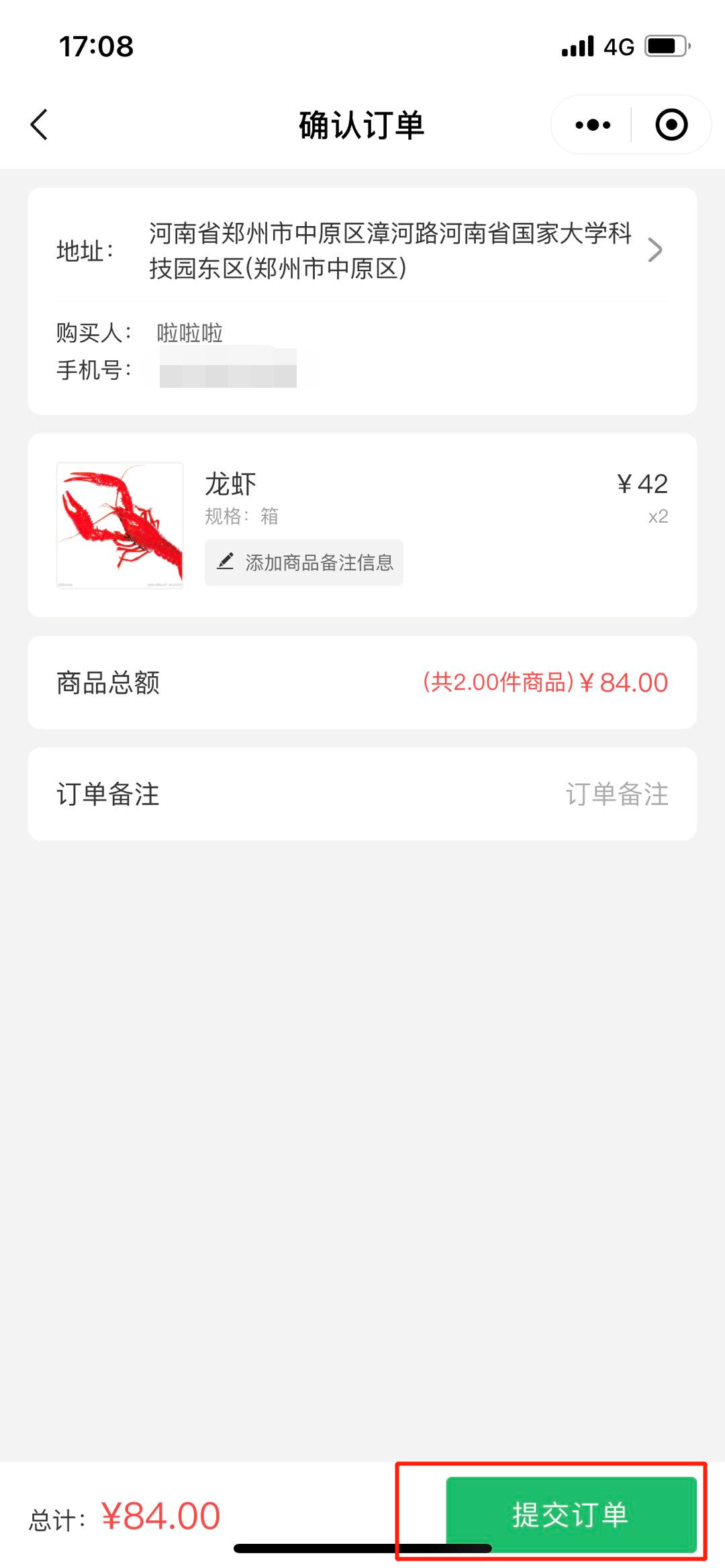
Task: Tap 添加商品备注信息 for the 龙虾 item
Action: 304,562
